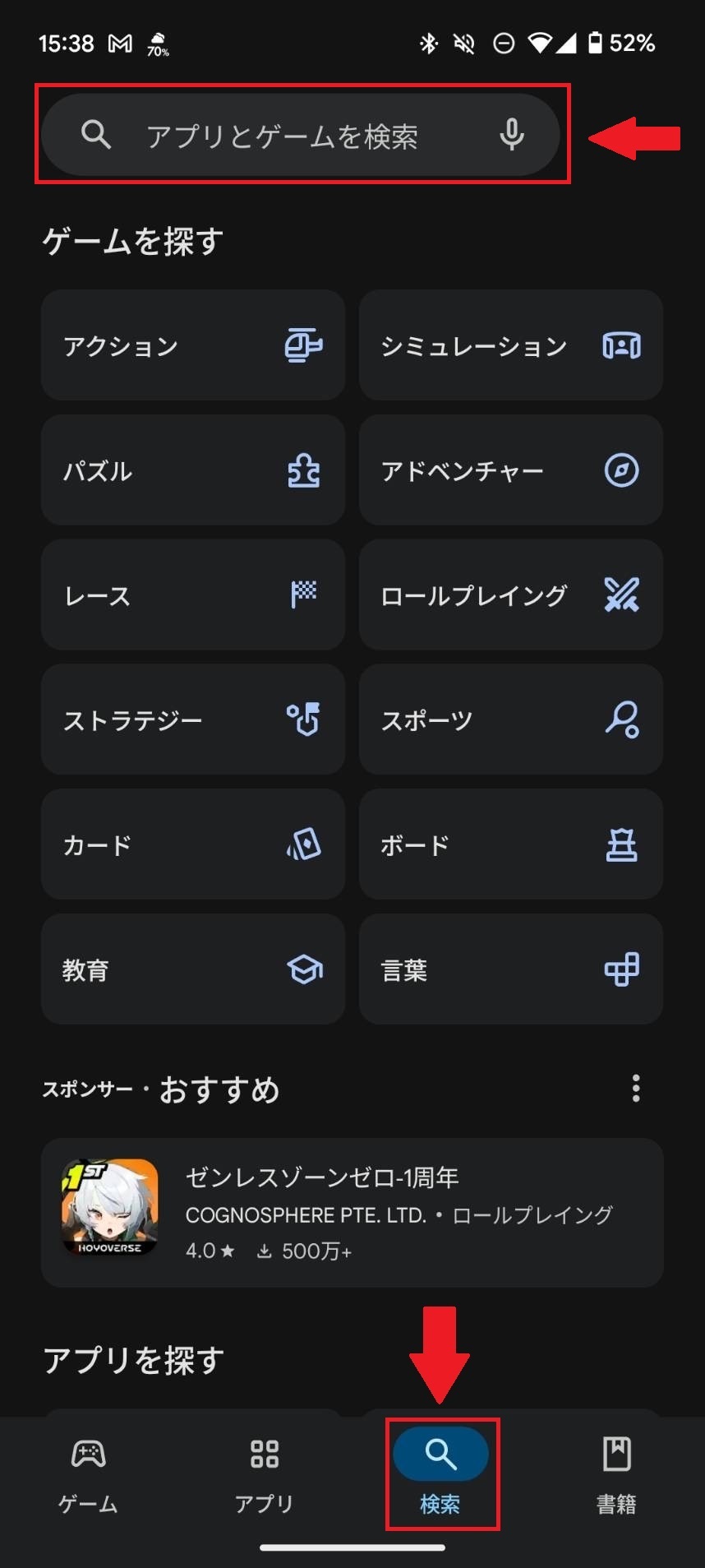Select the レース category
Viewport: 705px width, 1568px height.
pos(193,595)
